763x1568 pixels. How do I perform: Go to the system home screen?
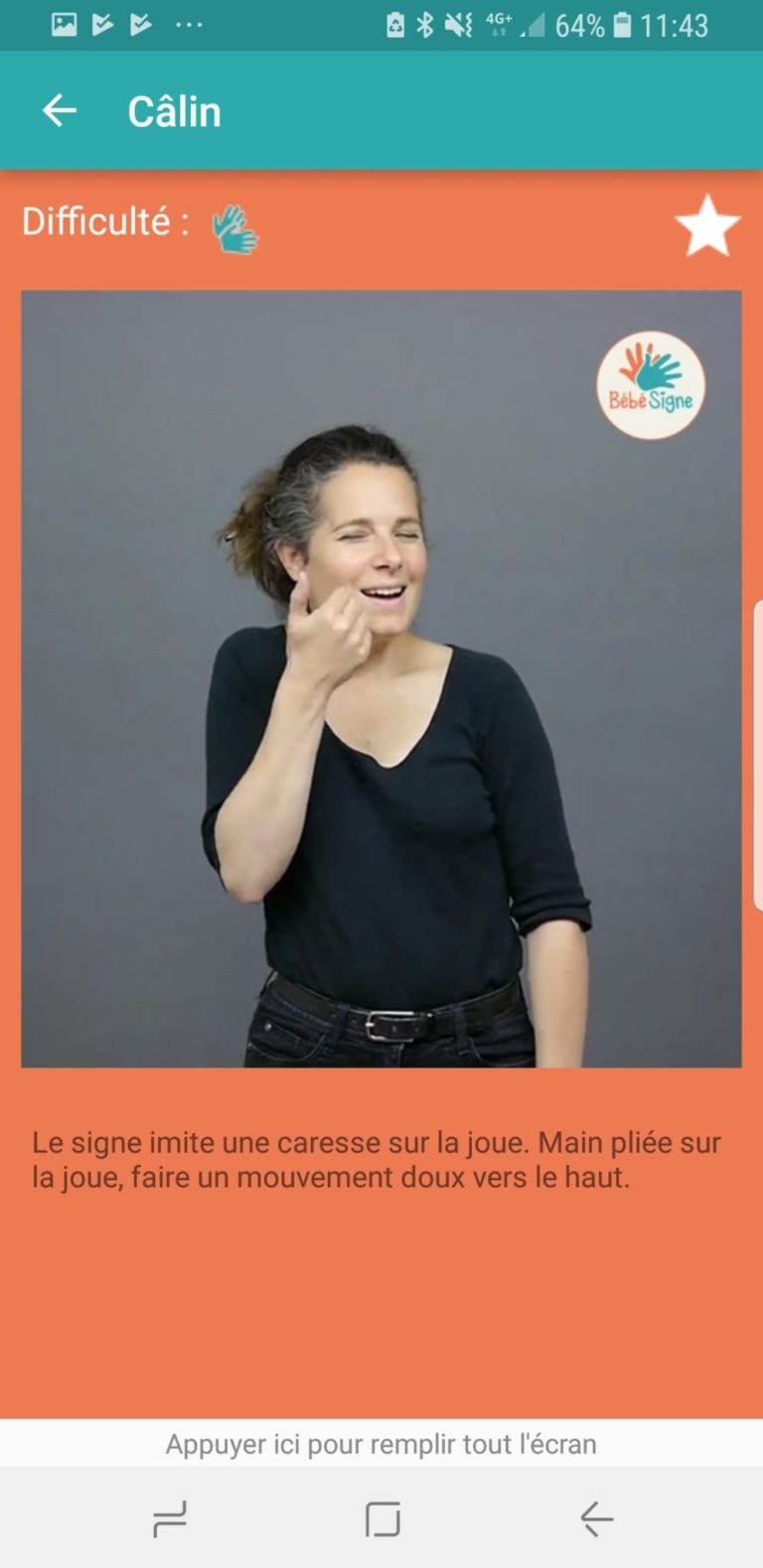coord(382,1519)
